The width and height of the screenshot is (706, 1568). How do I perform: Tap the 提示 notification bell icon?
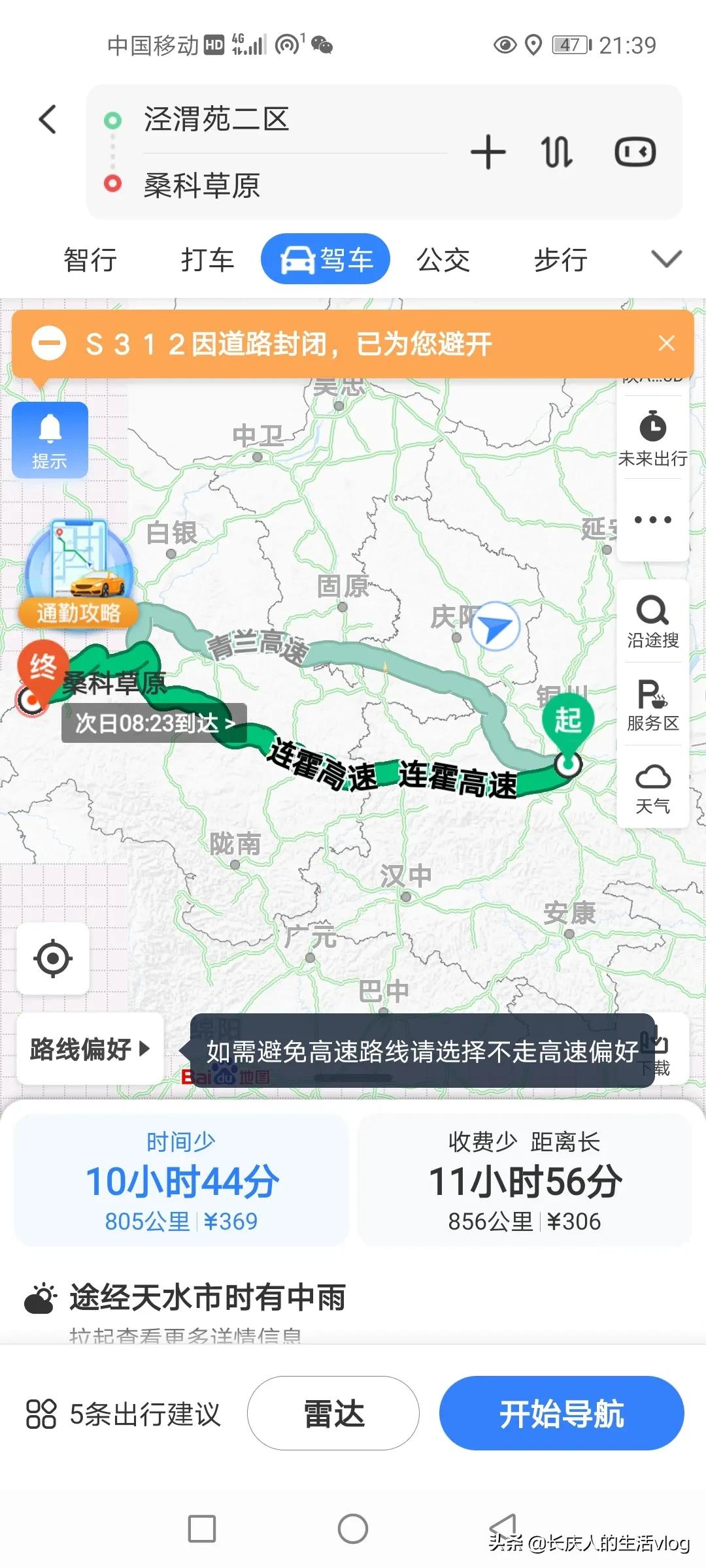tap(50, 439)
